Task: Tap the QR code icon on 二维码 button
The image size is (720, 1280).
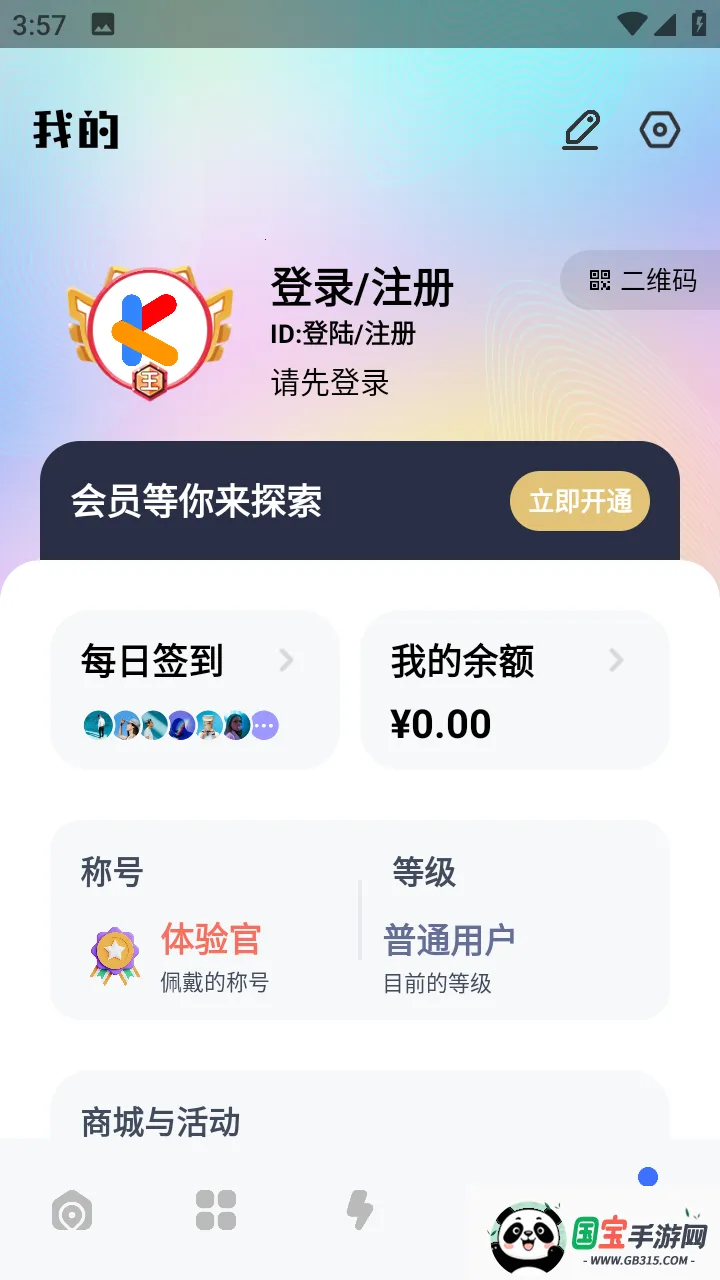Action: (600, 281)
